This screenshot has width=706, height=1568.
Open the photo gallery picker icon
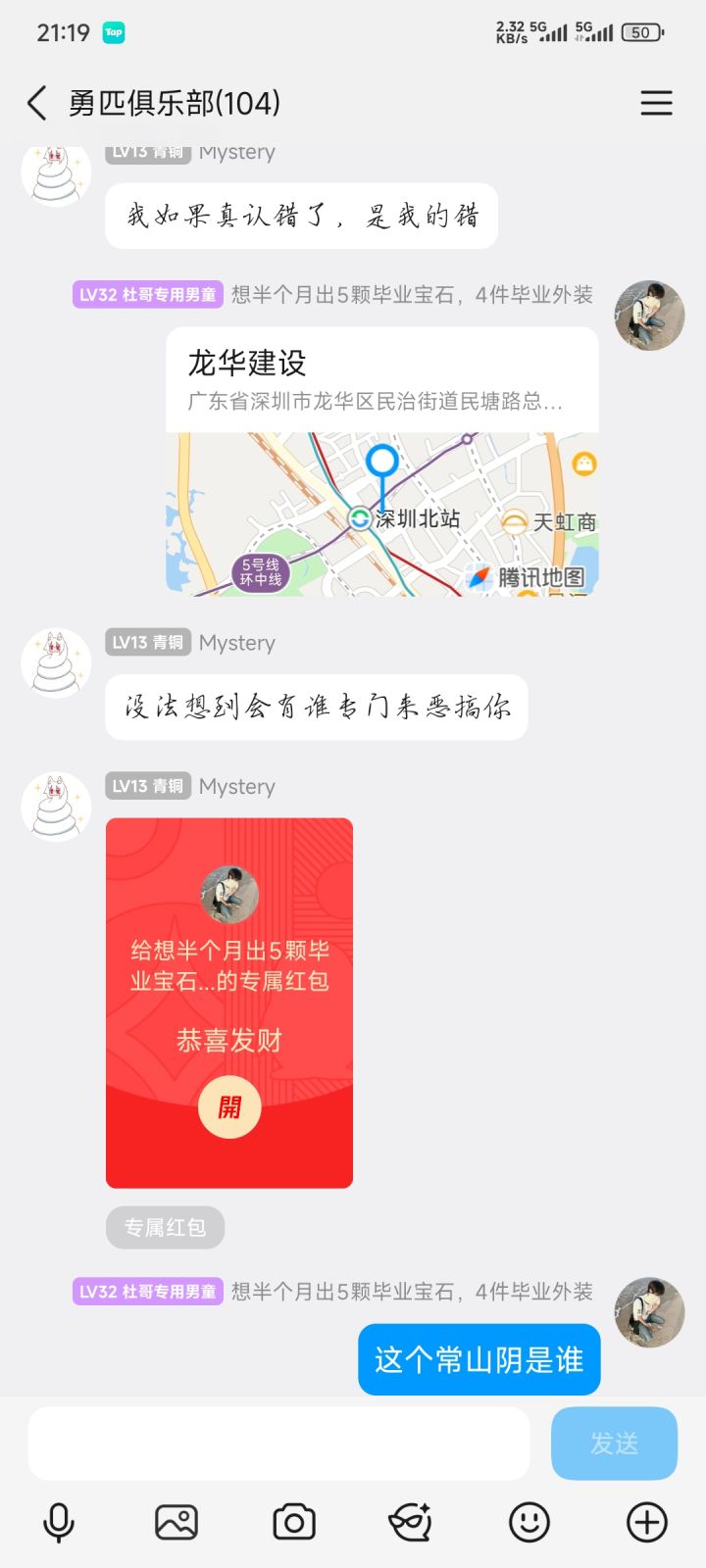[176, 1521]
